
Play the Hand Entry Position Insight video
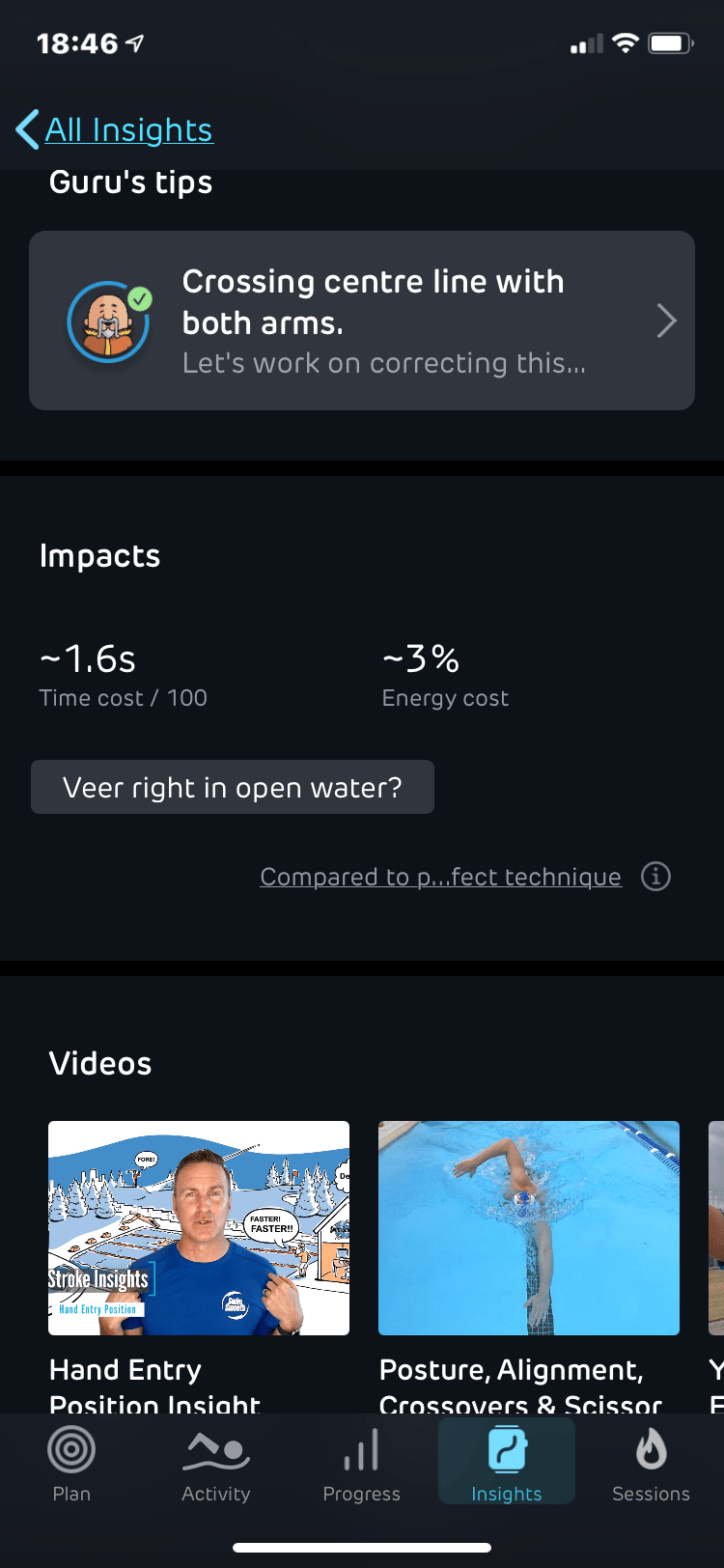coord(199,1227)
